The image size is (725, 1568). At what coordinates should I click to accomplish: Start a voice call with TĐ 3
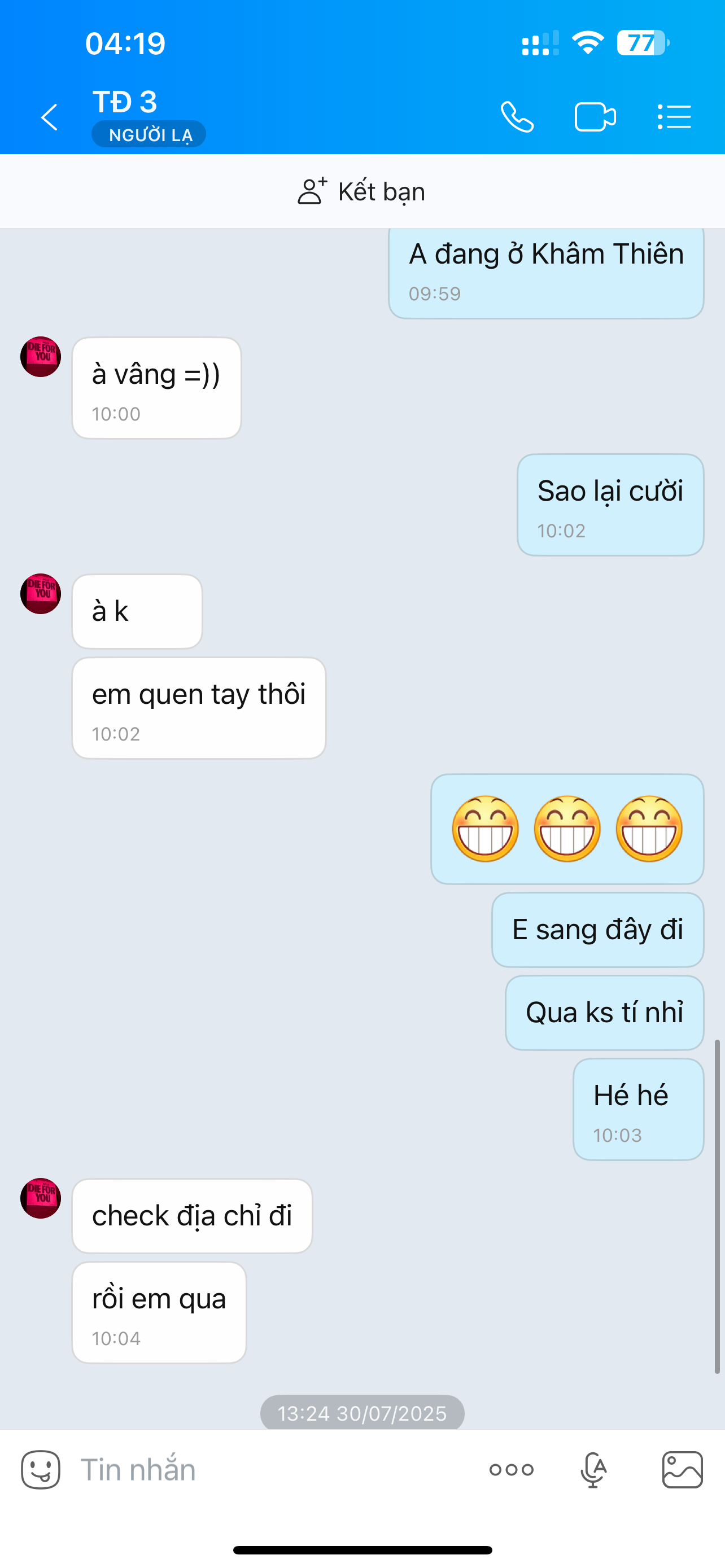coord(517,117)
